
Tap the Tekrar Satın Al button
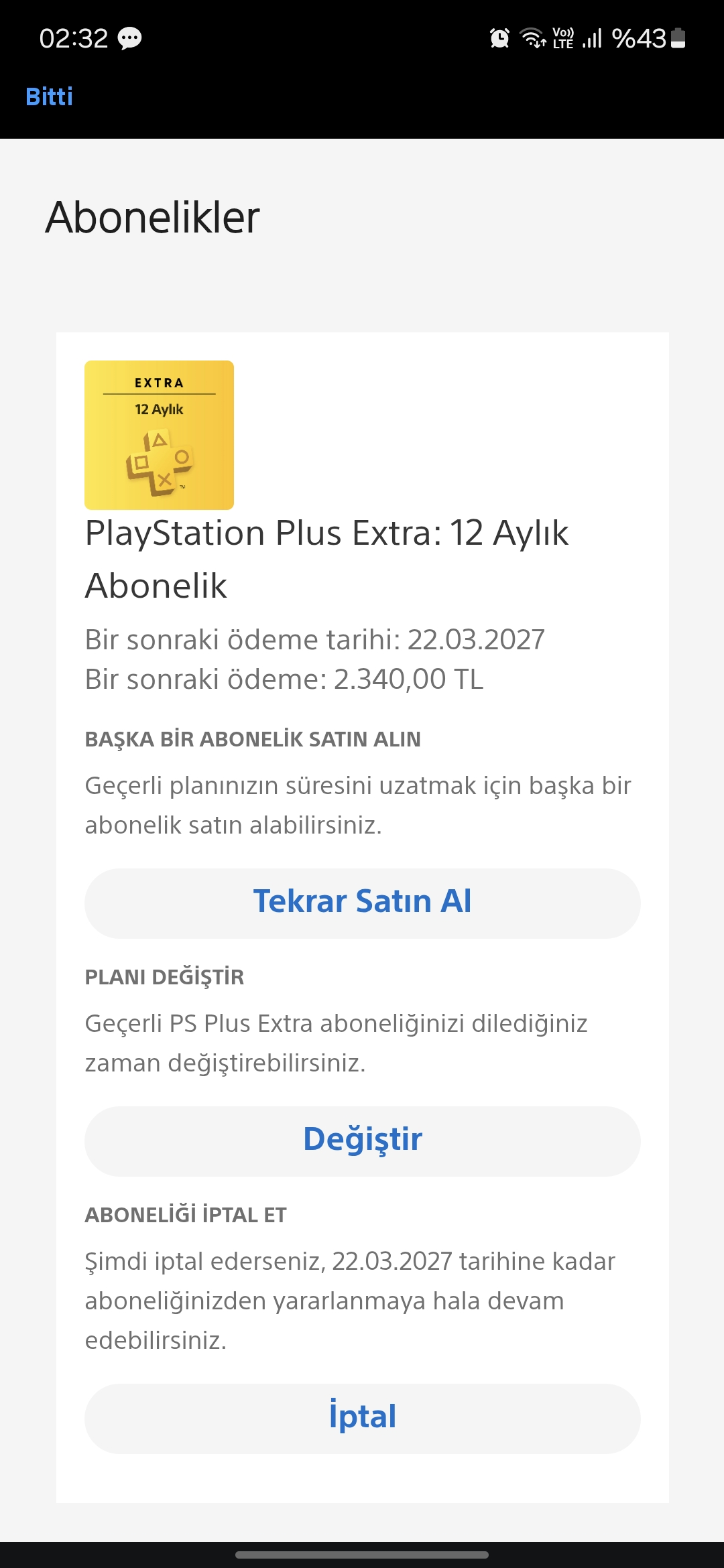click(x=362, y=903)
